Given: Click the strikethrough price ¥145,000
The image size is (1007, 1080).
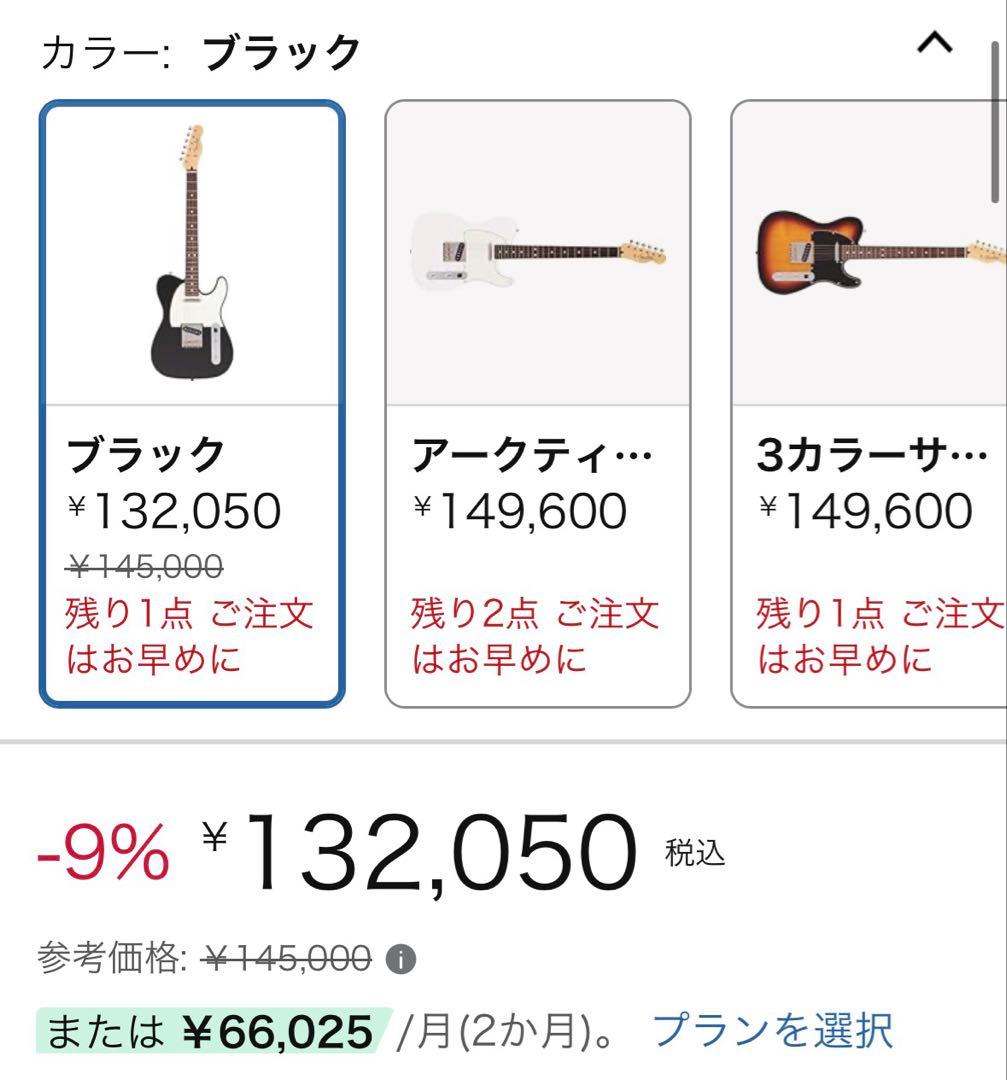Looking at the screenshot, I should [290, 957].
